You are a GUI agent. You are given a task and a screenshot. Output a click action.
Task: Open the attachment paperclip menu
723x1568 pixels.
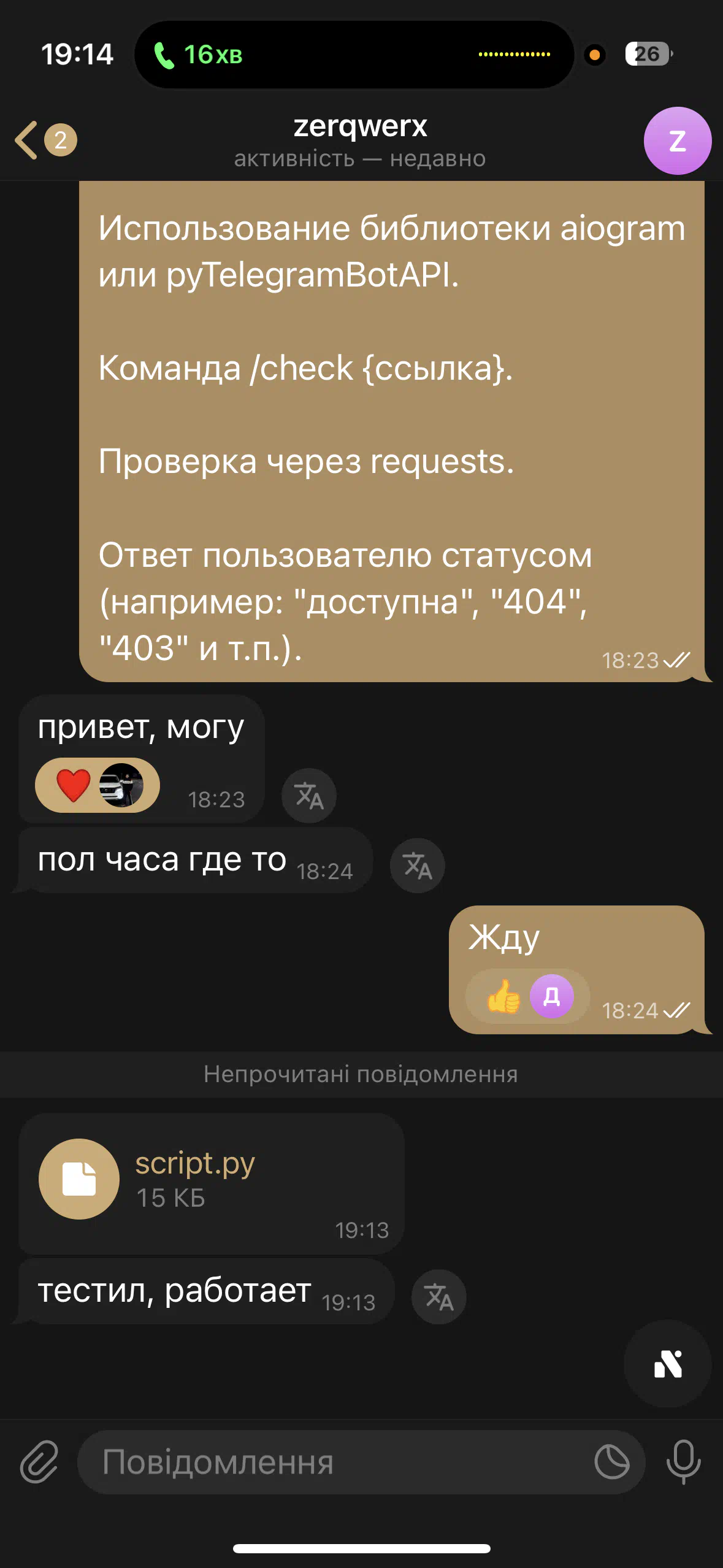pyautogui.click(x=39, y=1462)
